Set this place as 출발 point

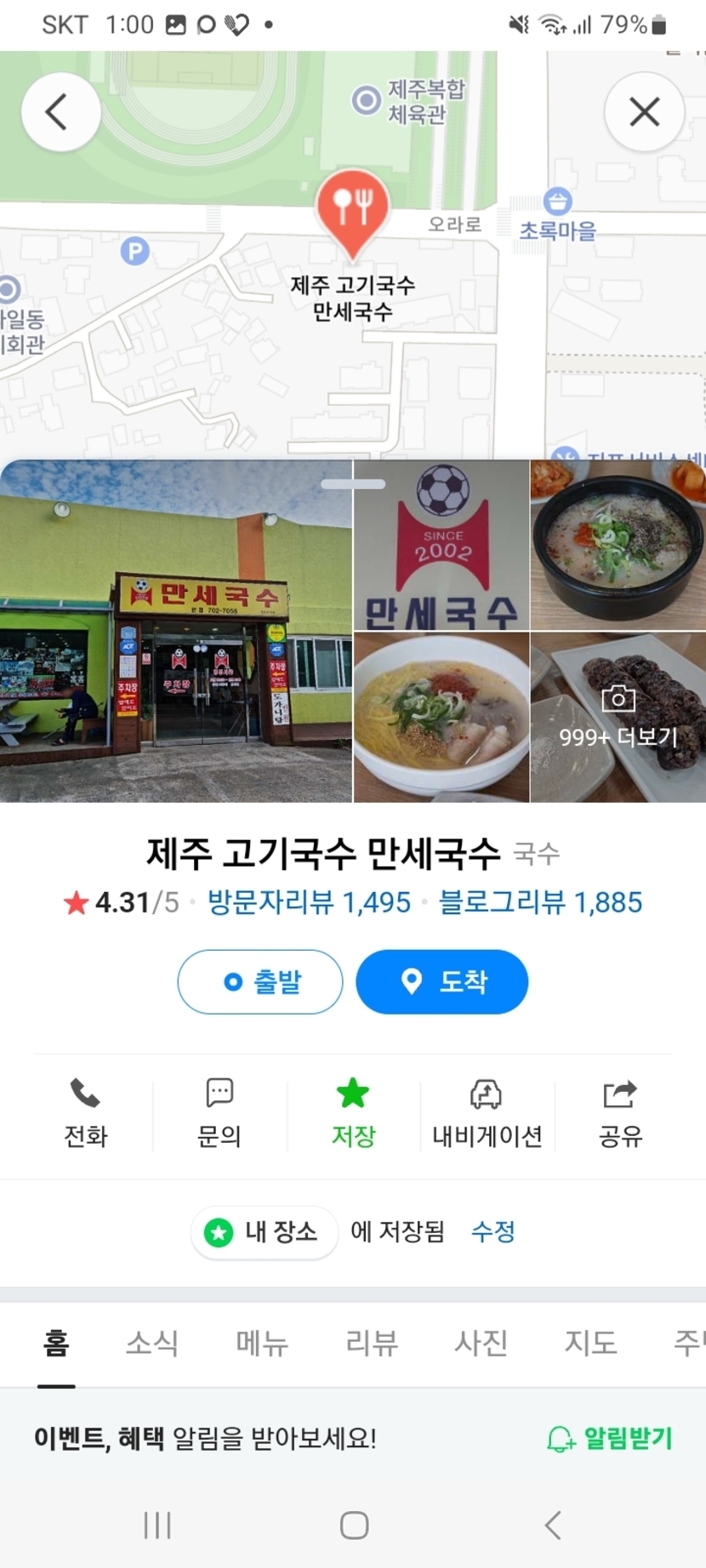(260, 982)
